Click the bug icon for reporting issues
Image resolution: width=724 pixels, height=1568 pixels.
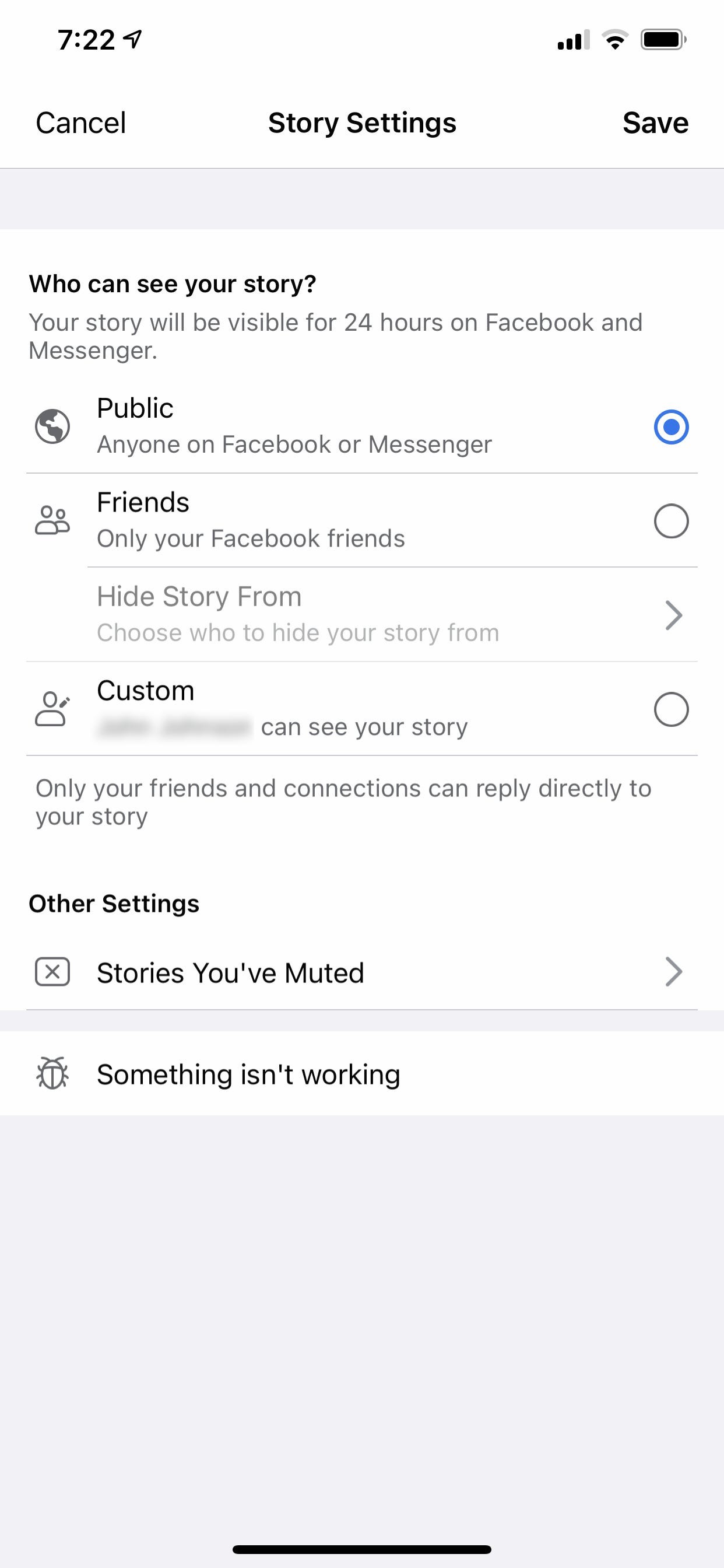tap(54, 1073)
